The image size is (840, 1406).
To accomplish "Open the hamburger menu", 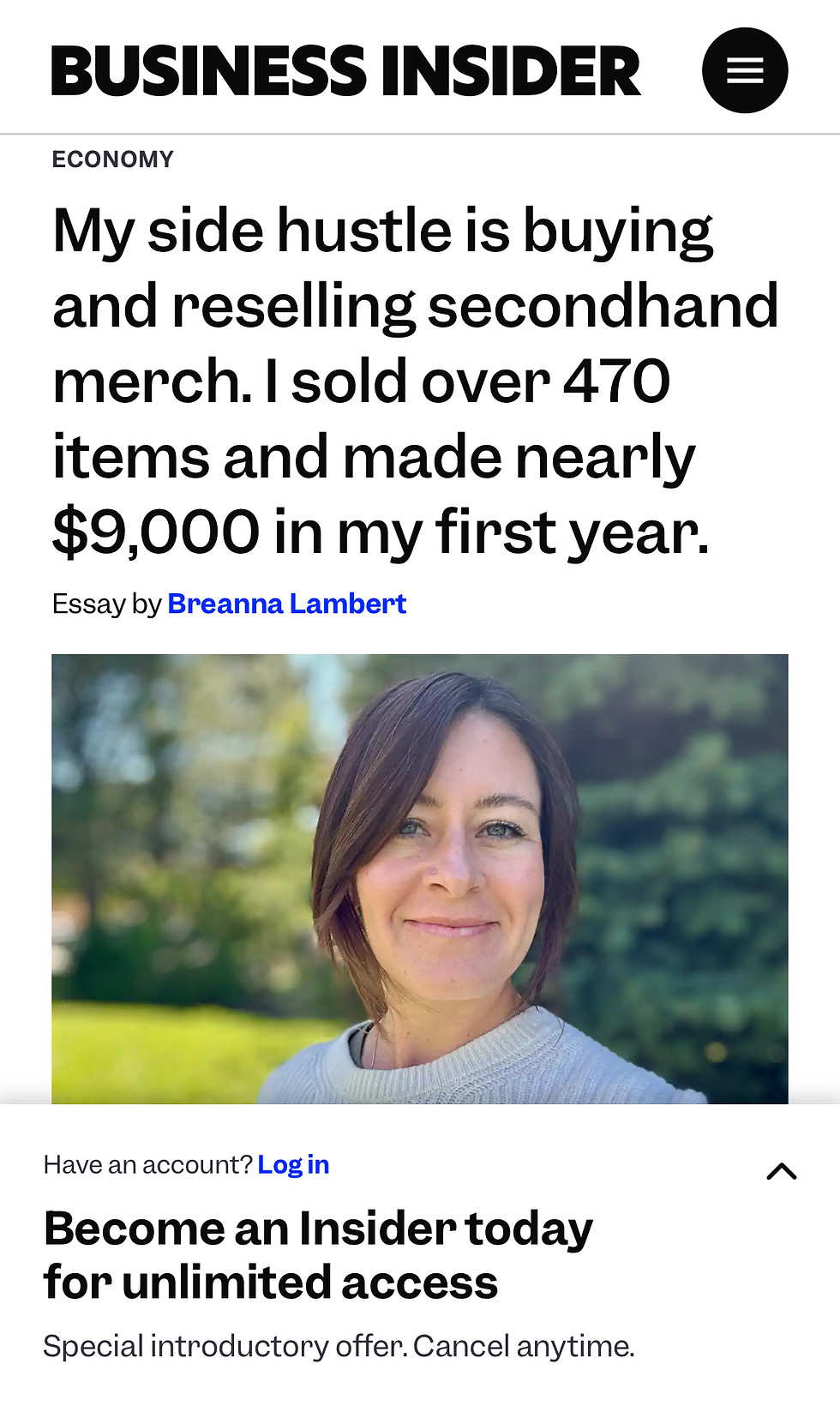I will (x=744, y=70).
